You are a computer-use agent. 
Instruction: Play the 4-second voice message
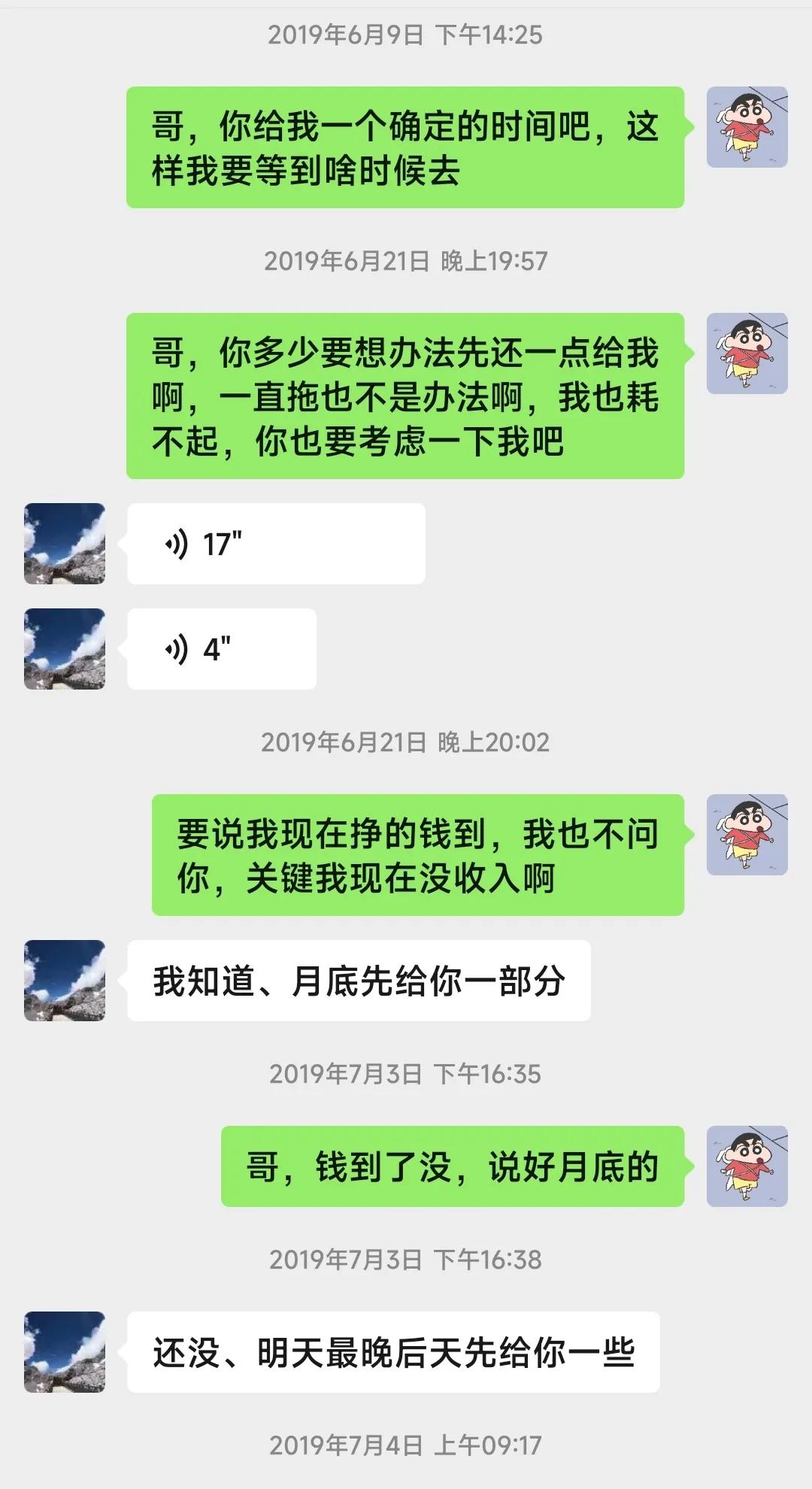222,649
